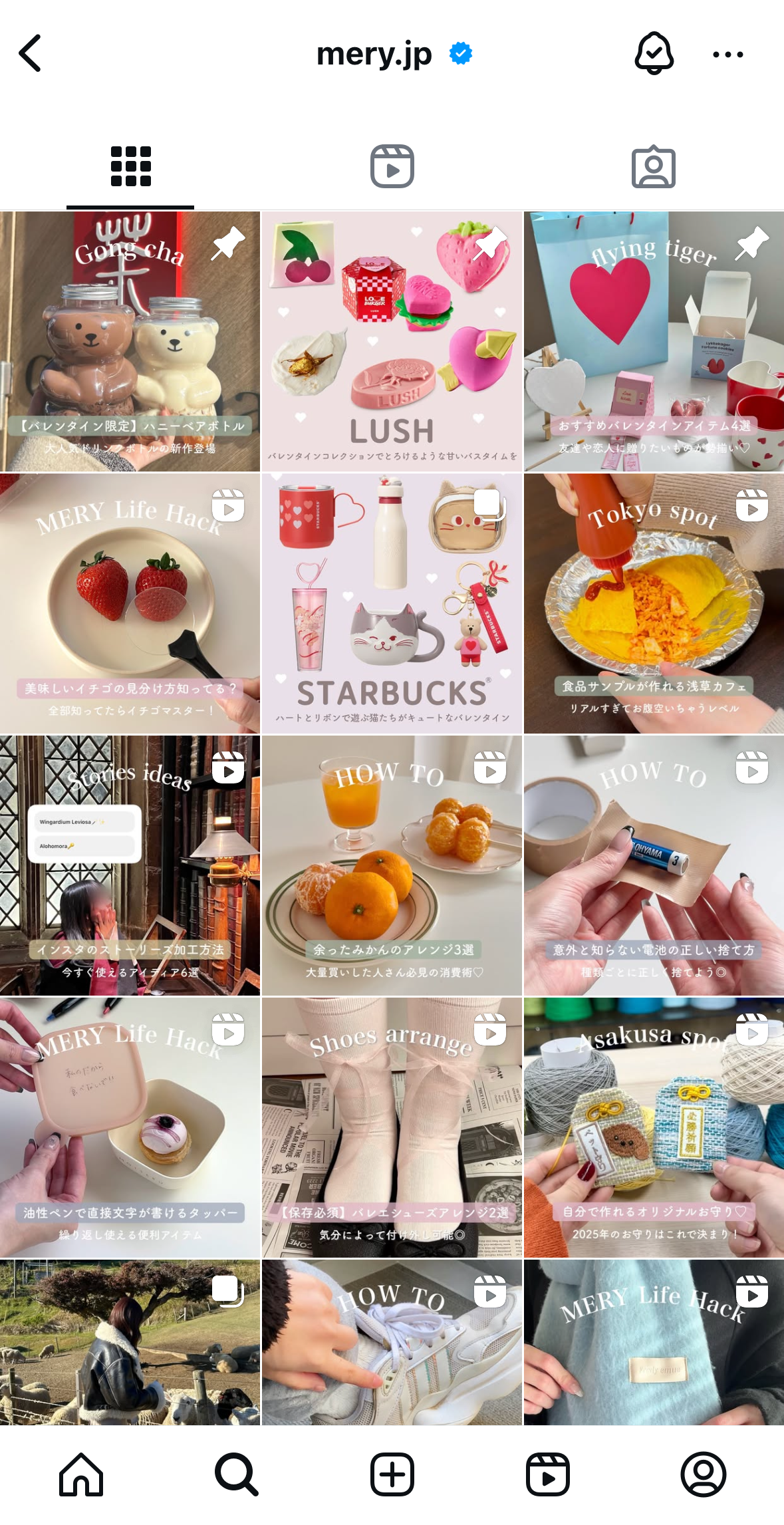Open the pinned Gong cha bear bottle post
This screenshot has height=1525, width=784.
[130, 341]
